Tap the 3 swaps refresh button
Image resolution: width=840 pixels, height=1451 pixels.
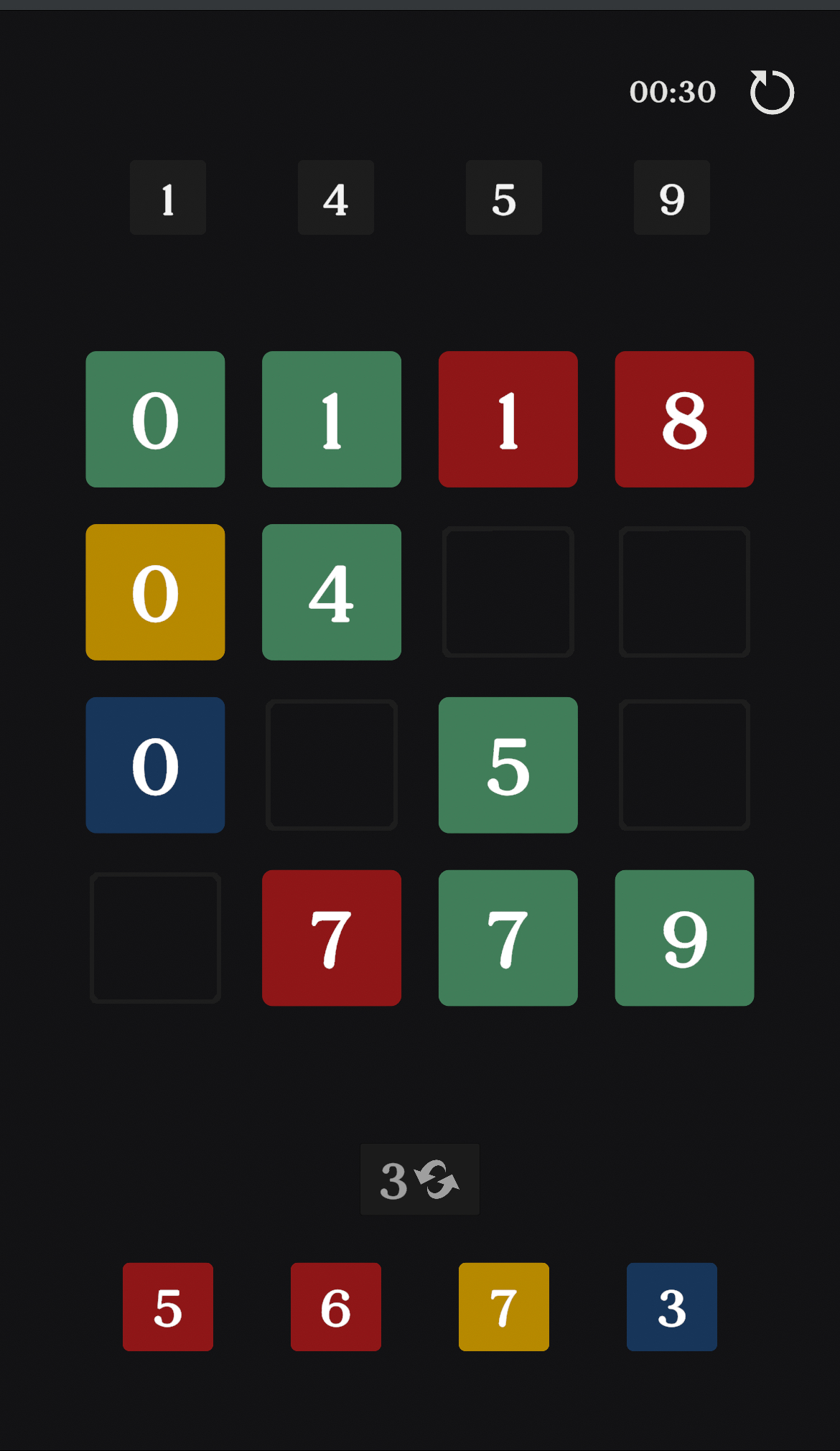(x=420, y=1179)
